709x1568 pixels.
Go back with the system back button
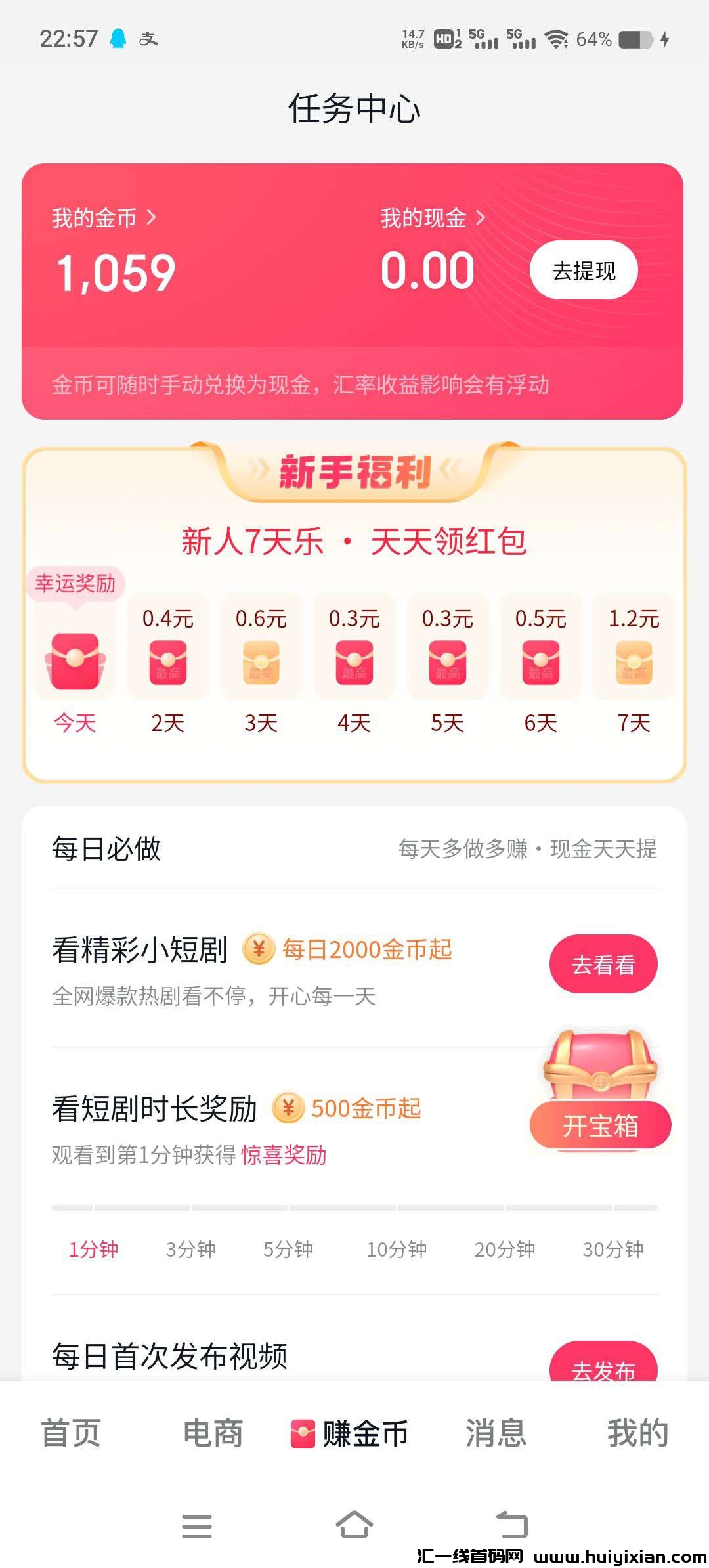coord(512,1525)
